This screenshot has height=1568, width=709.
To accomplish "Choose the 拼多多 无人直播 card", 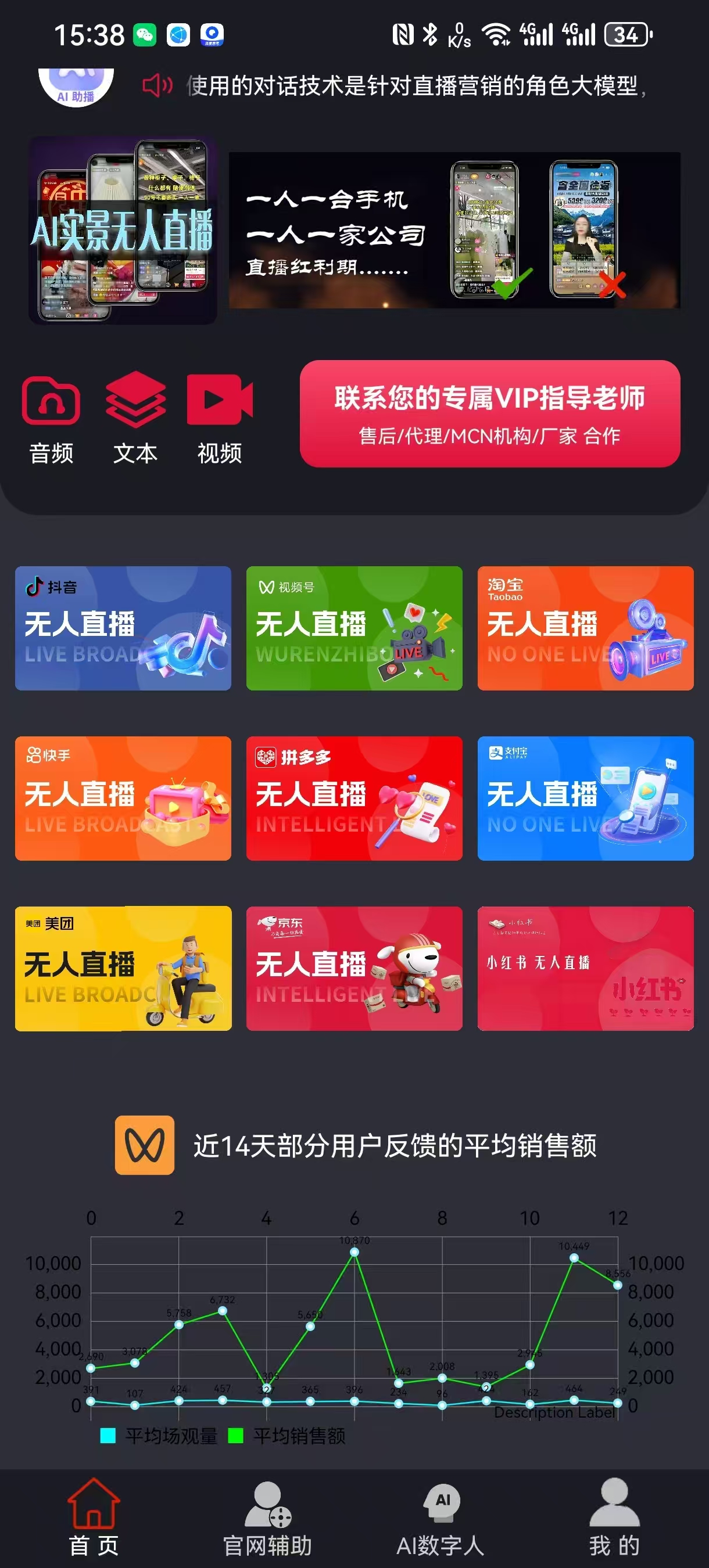I will [x=354, y=798].
